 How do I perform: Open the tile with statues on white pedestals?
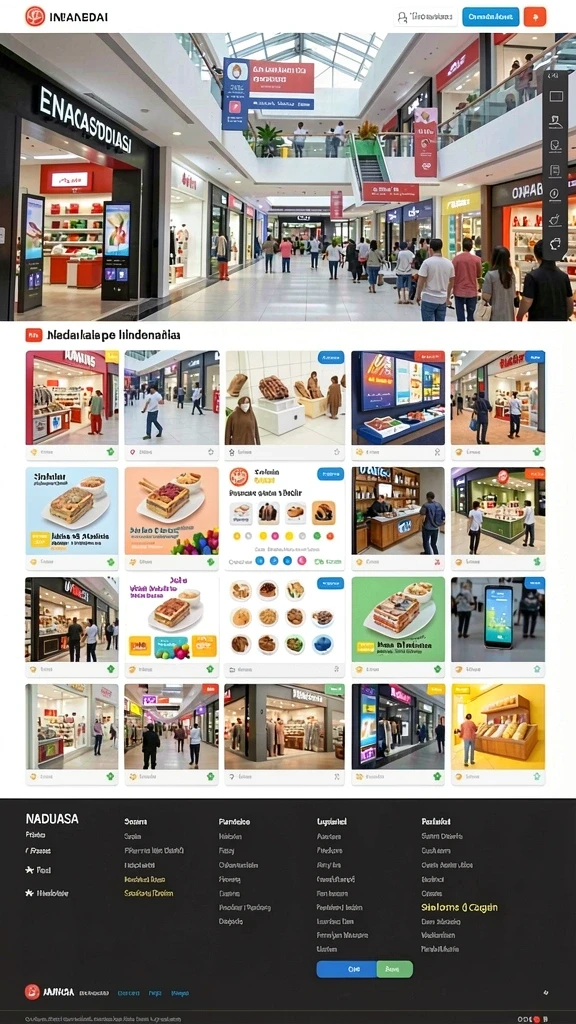click(x=285, y=406)
